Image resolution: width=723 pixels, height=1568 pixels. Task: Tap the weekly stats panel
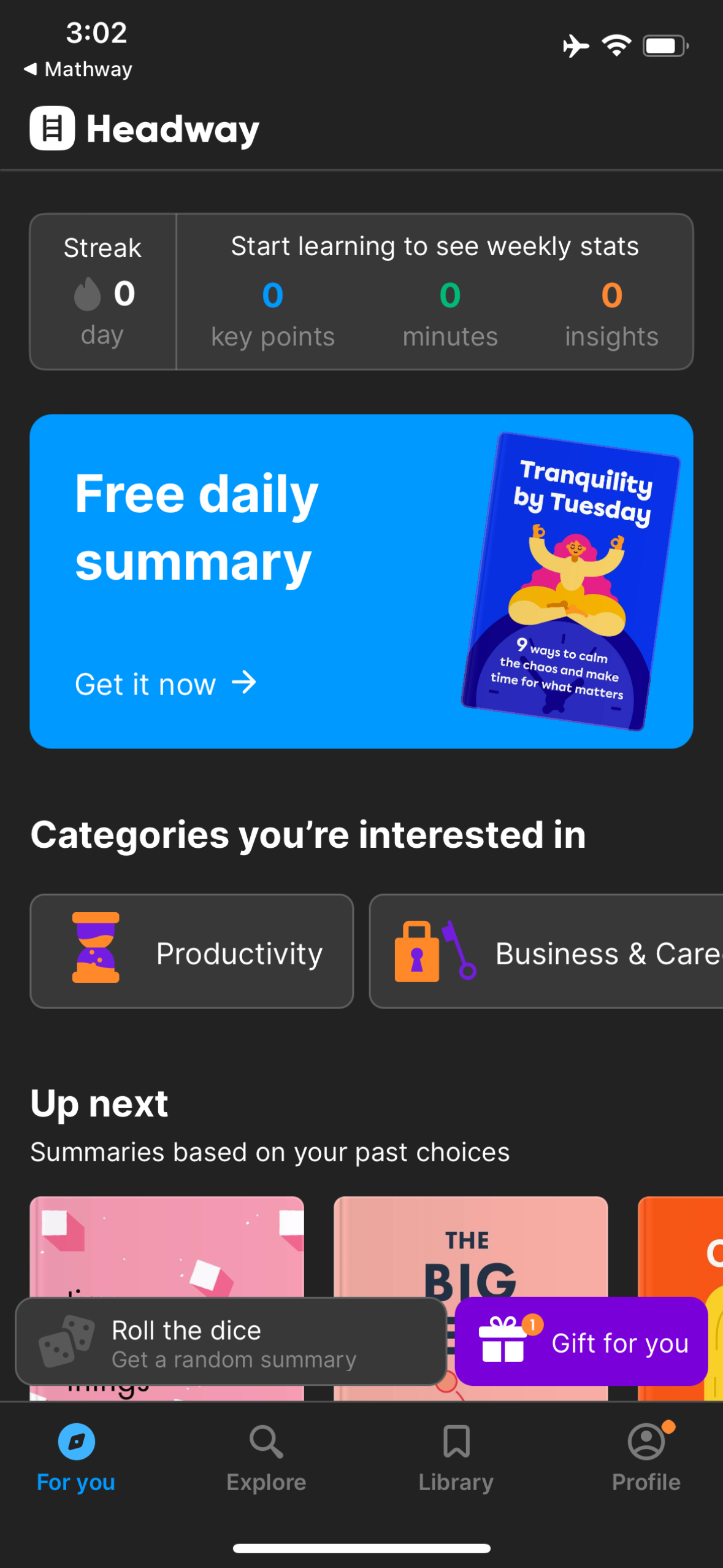tap(434, 291)
